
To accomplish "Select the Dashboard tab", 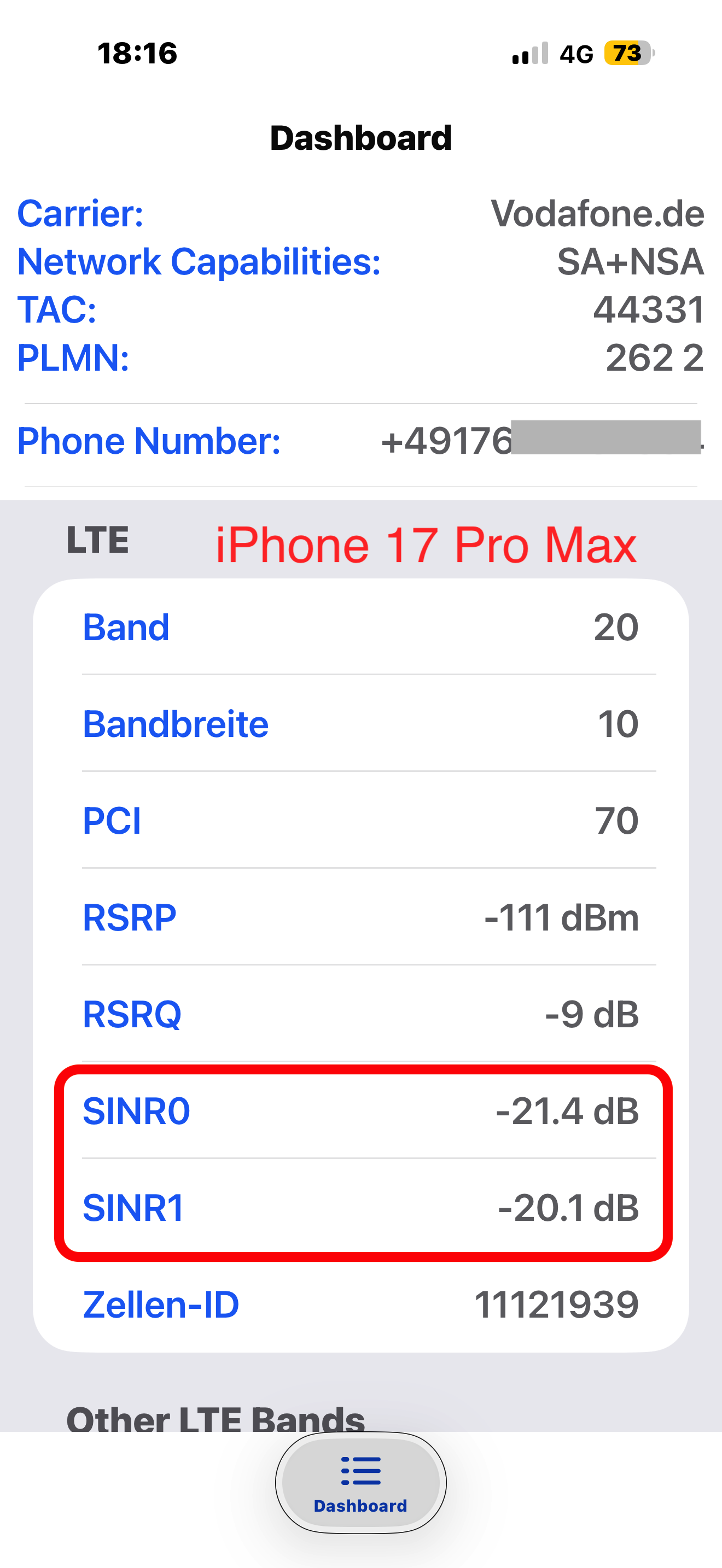I will click(360, 1482).
